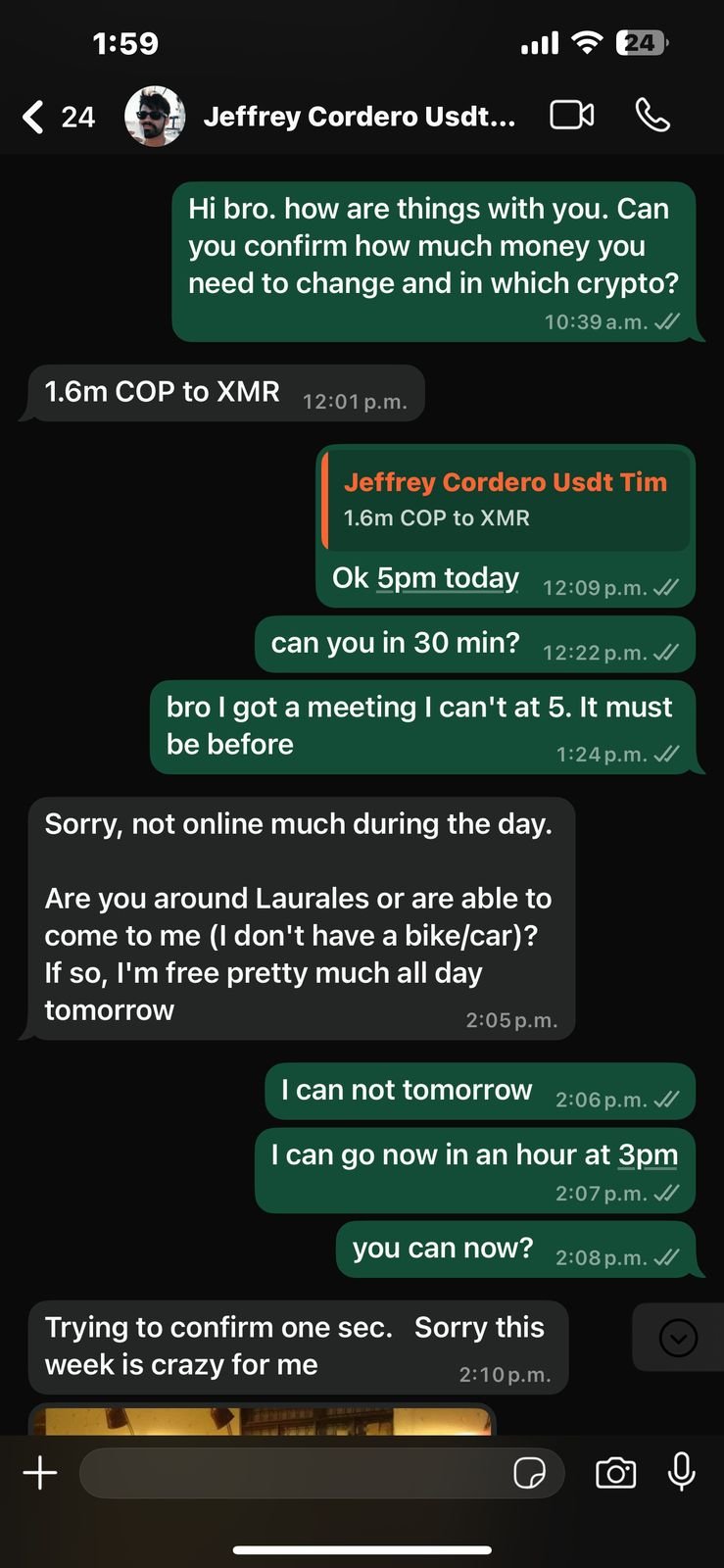Viewport: 724px width, 1568px height.
Task: Tap the underlined '3pm' time link
Action: [648, 1154]
